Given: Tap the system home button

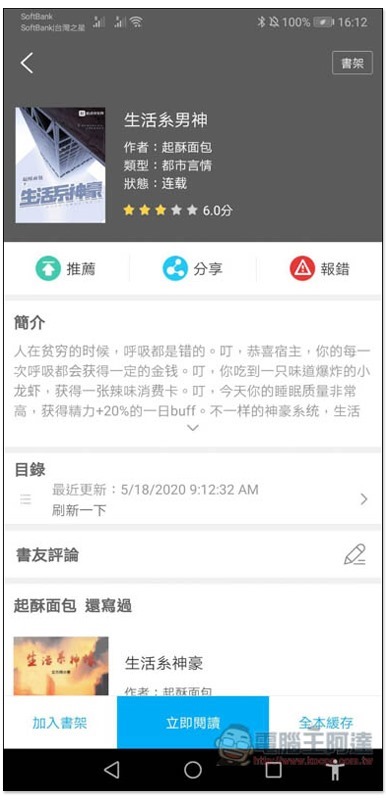Looking at the screenshot, I should click(x=193, y=769).
